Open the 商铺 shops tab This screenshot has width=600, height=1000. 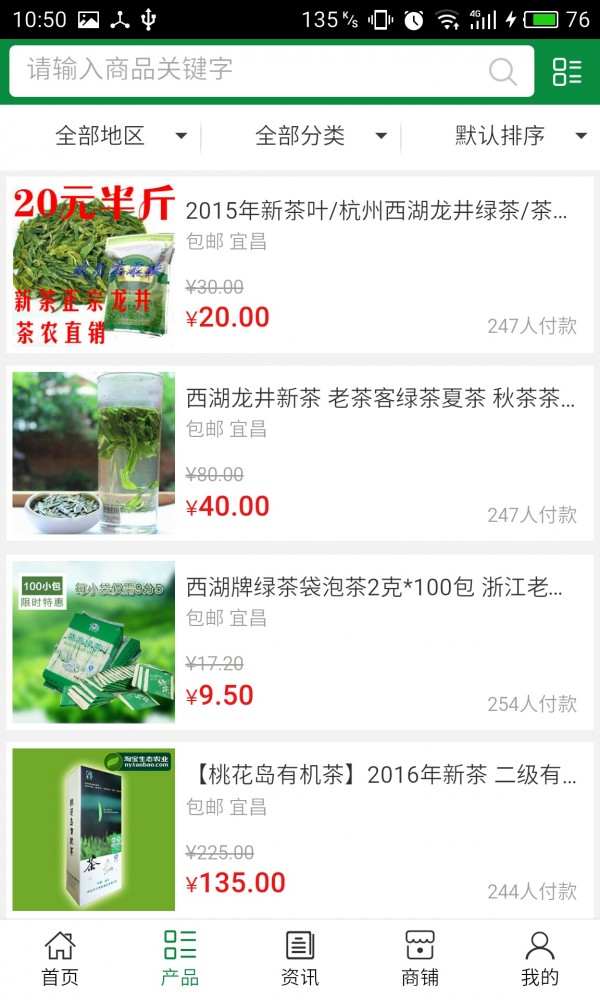point(420,958)
